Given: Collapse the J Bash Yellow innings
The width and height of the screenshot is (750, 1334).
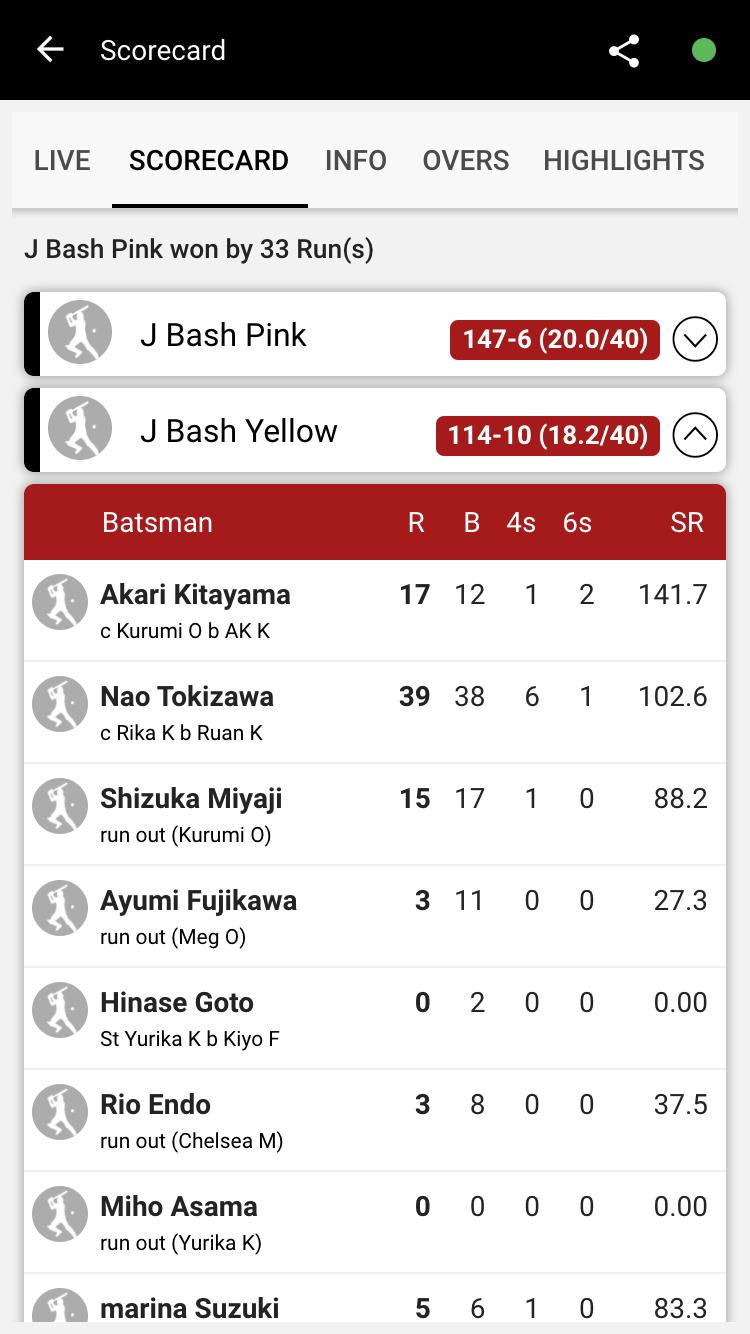Looking at the screenshot, I should [x=695, y=435].
